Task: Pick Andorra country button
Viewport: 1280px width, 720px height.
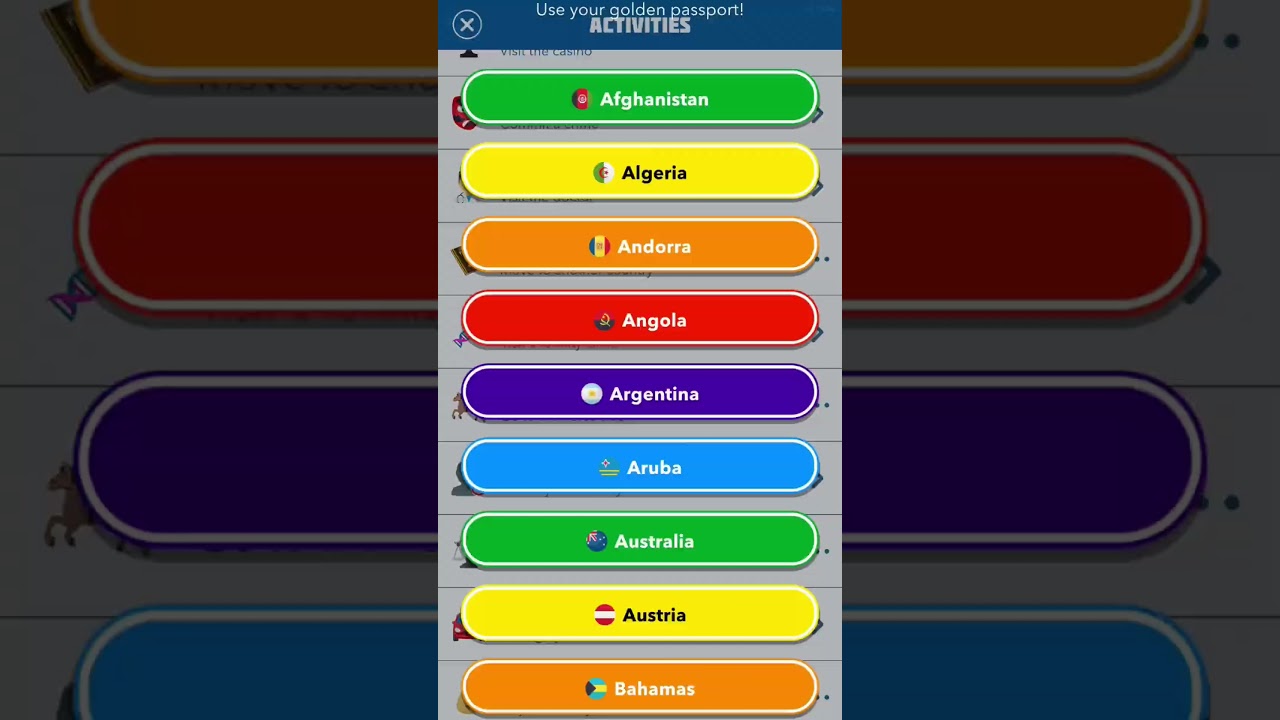Action: (x=640, y=246)
